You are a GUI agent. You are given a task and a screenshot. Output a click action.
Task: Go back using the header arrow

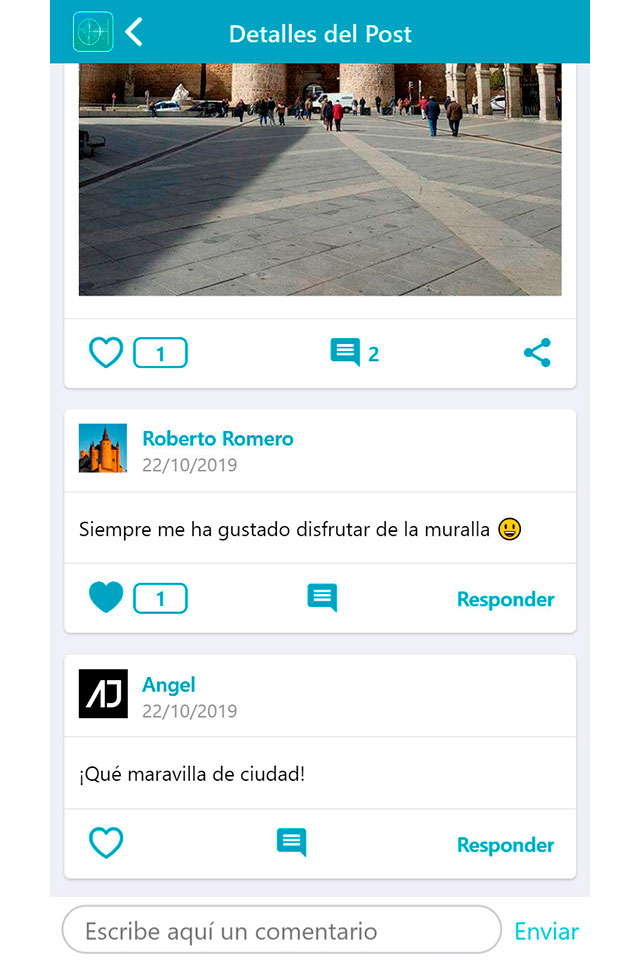[135, 32]
